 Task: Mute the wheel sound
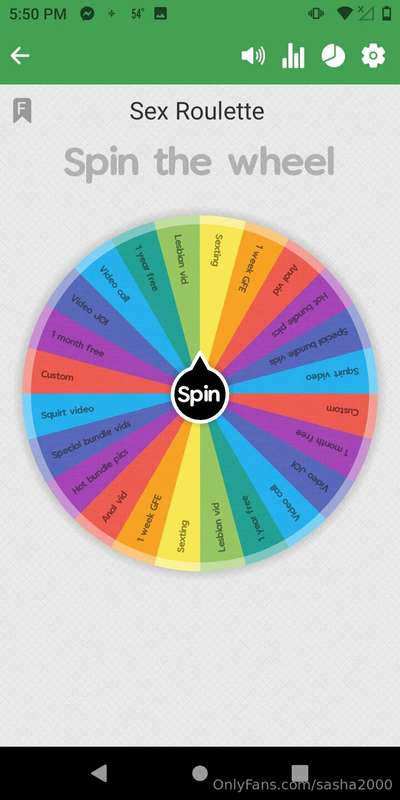253,56
